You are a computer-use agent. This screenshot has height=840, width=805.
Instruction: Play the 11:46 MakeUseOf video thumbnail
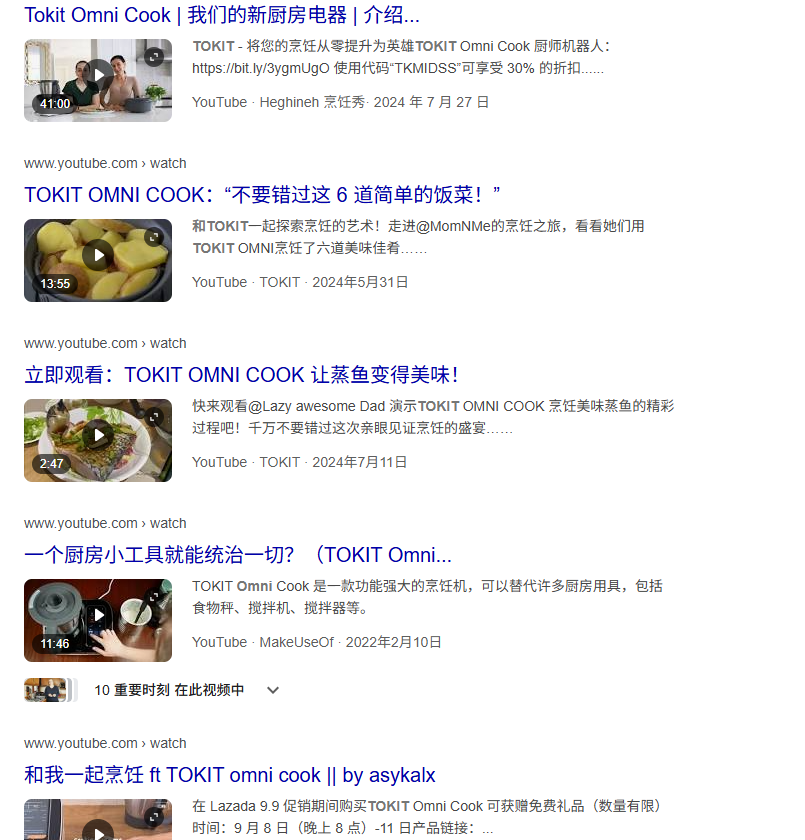tap(98, 615)
